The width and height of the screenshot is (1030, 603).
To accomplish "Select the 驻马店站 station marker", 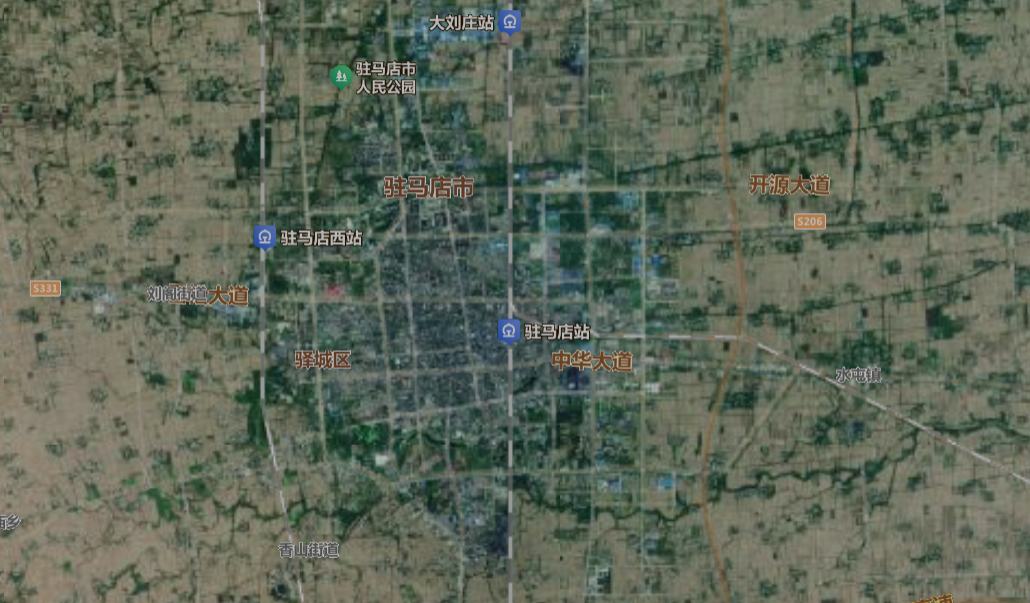I will tap(509, 331).
